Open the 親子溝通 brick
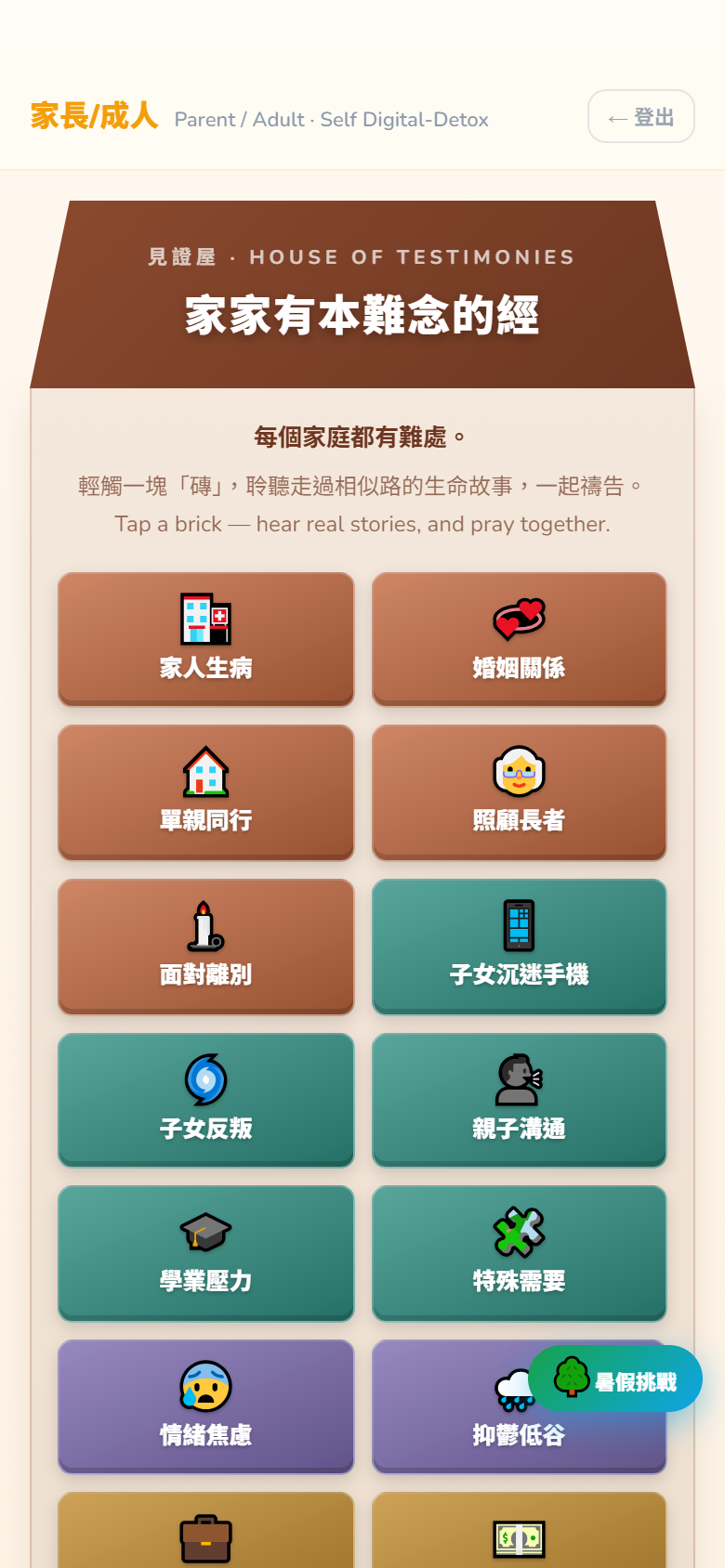This screenshot has width=725, height=1568. (x=519, y=1100)
